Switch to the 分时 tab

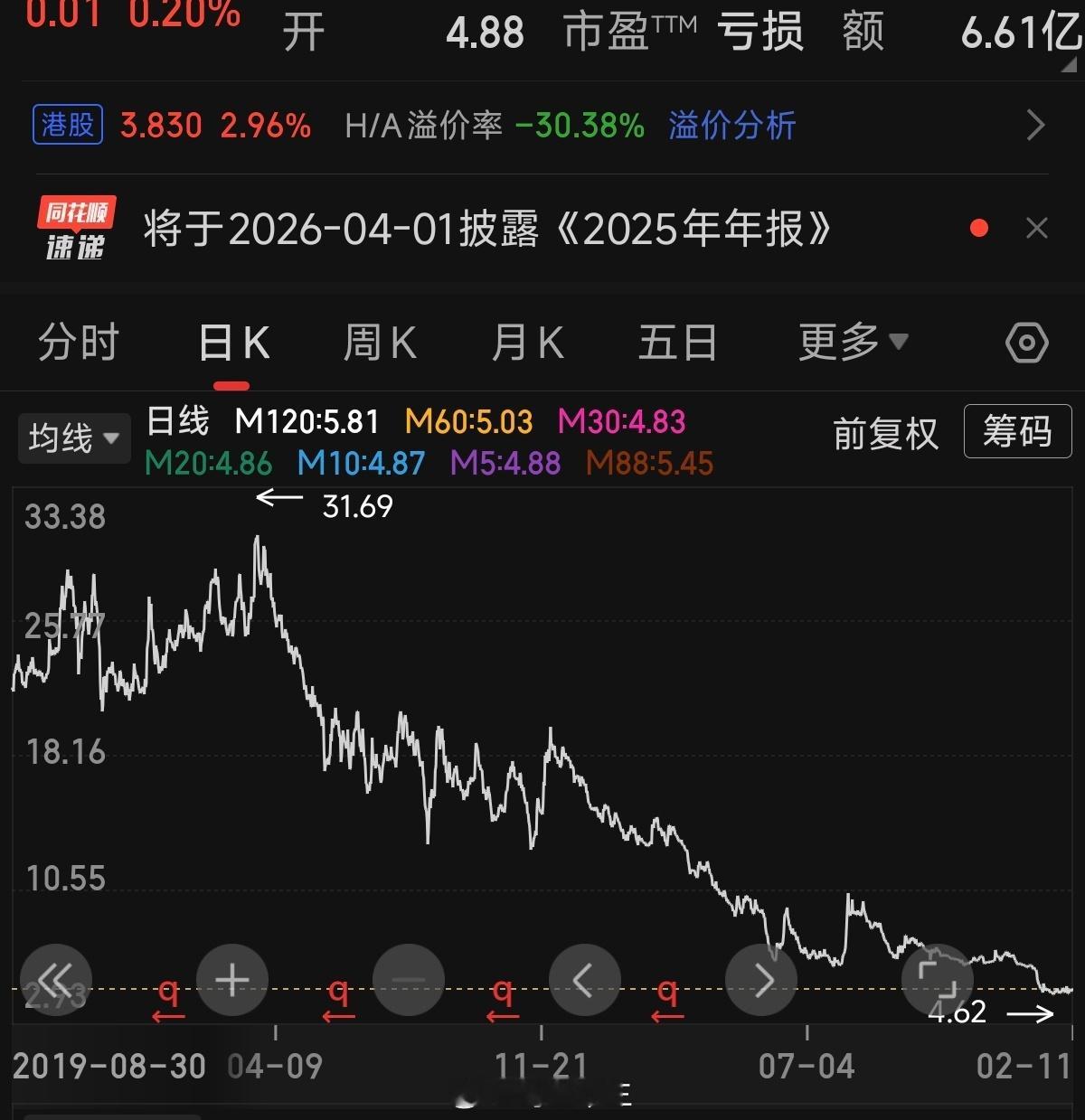tap(80, 342)
